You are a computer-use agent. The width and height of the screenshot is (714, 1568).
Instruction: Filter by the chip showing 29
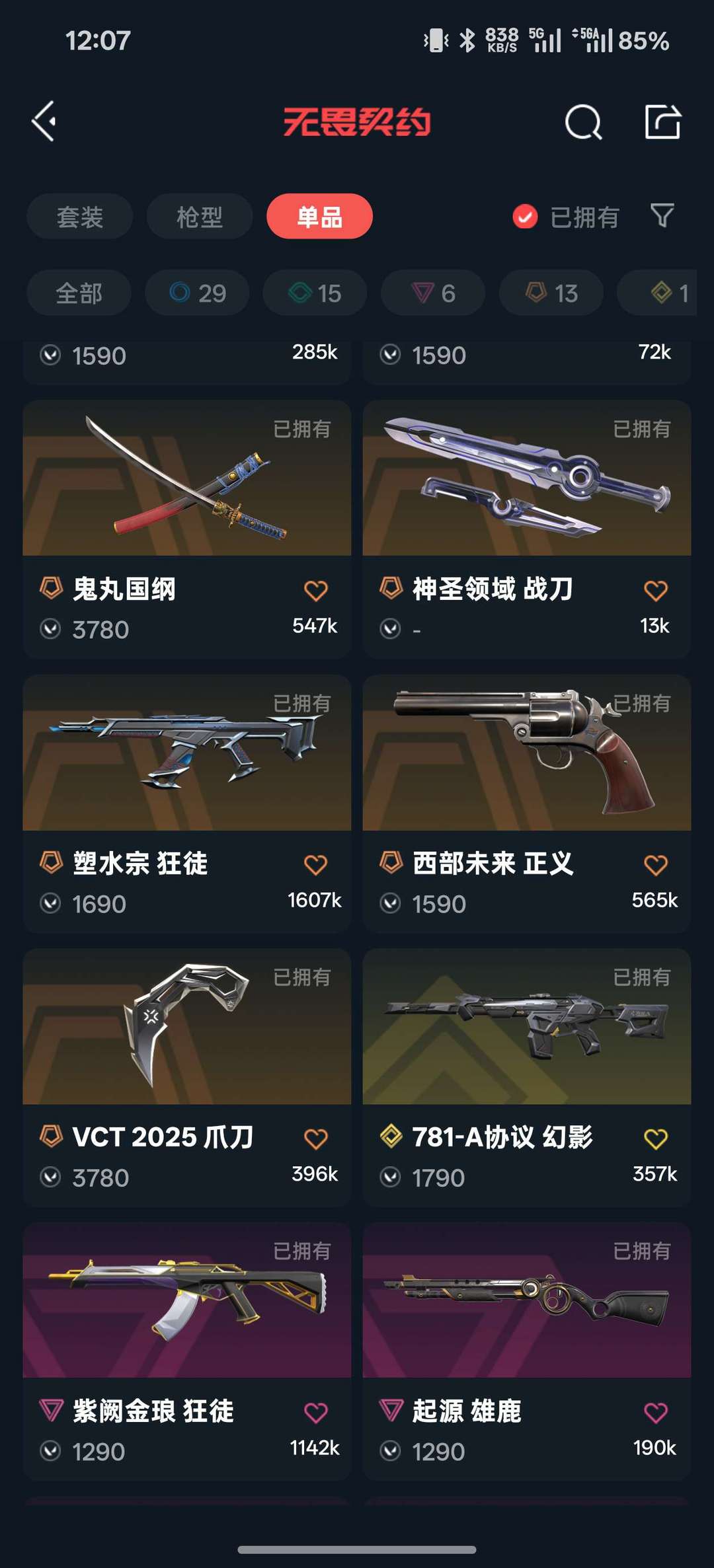pos(197,293)
